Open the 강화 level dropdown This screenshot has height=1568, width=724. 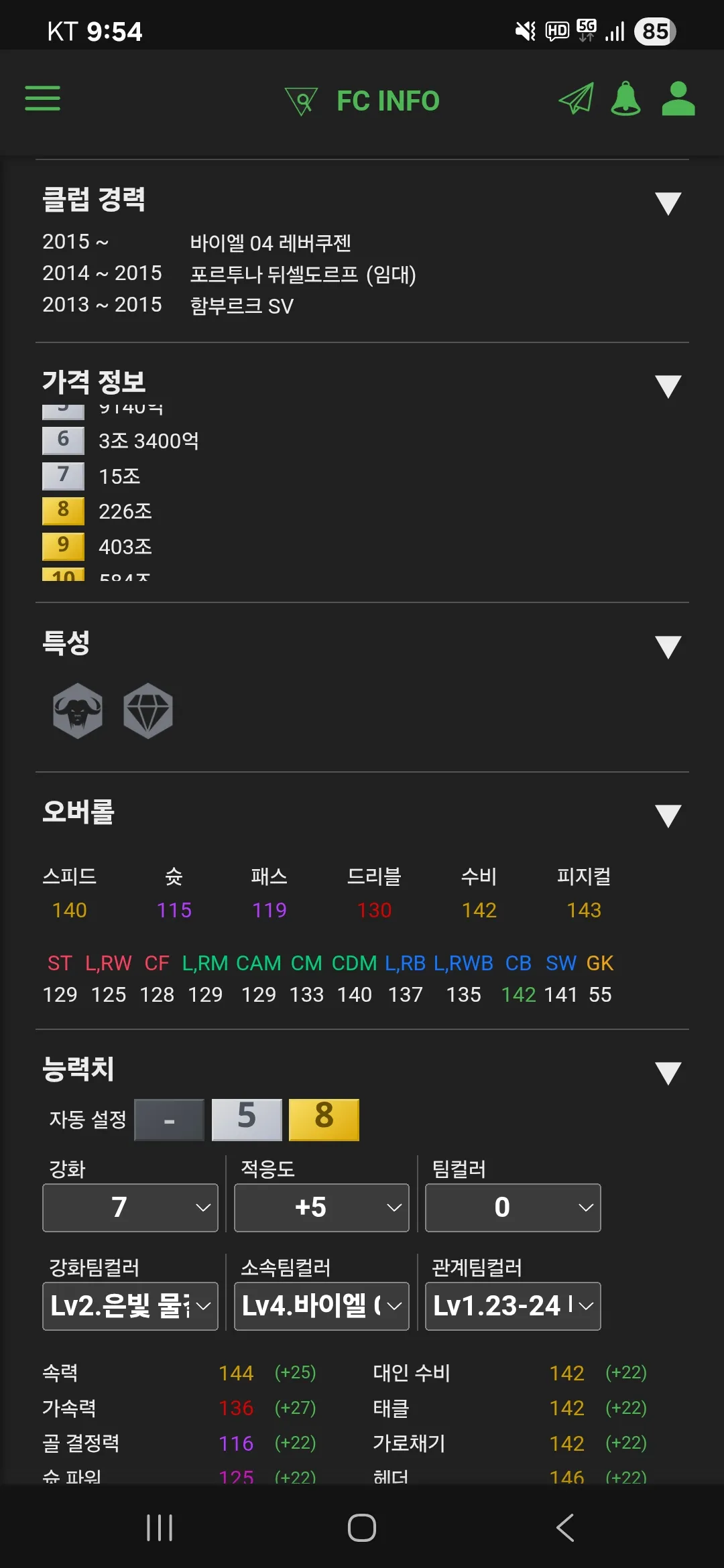click(130, 1207)
